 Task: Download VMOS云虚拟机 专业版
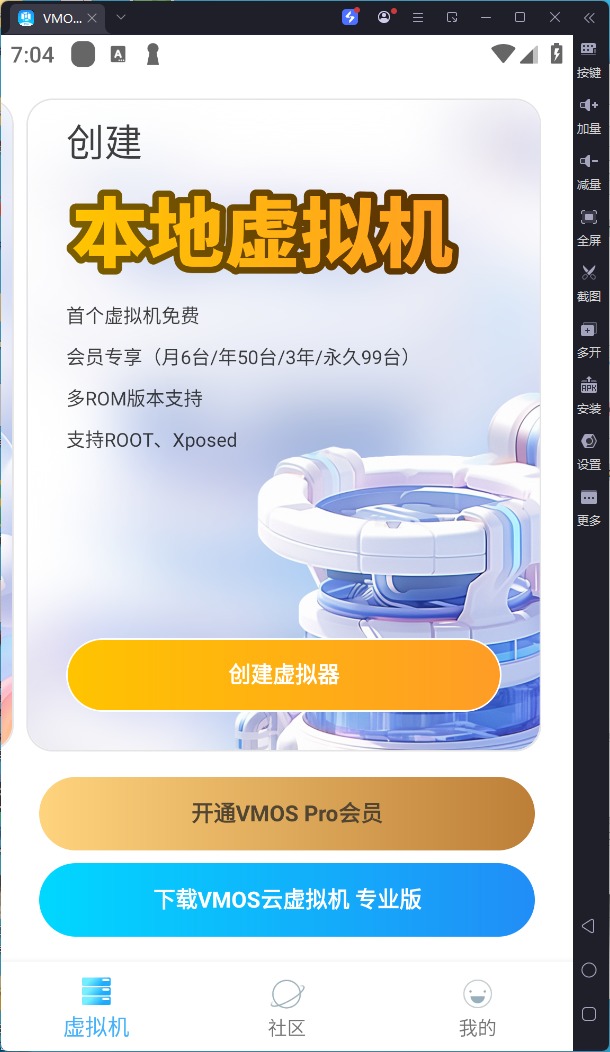[286, 899]
